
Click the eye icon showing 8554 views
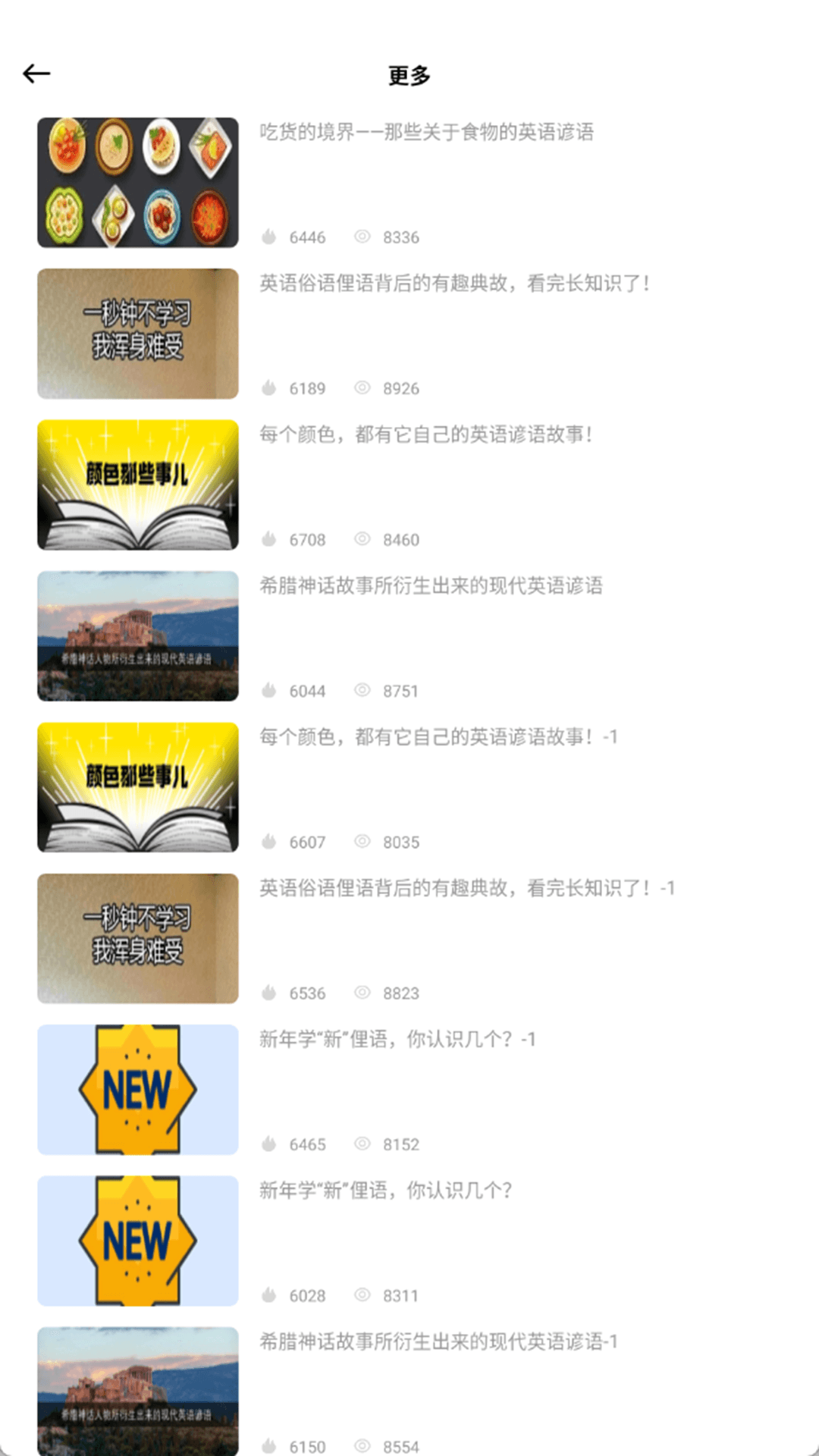point(362,1445)
